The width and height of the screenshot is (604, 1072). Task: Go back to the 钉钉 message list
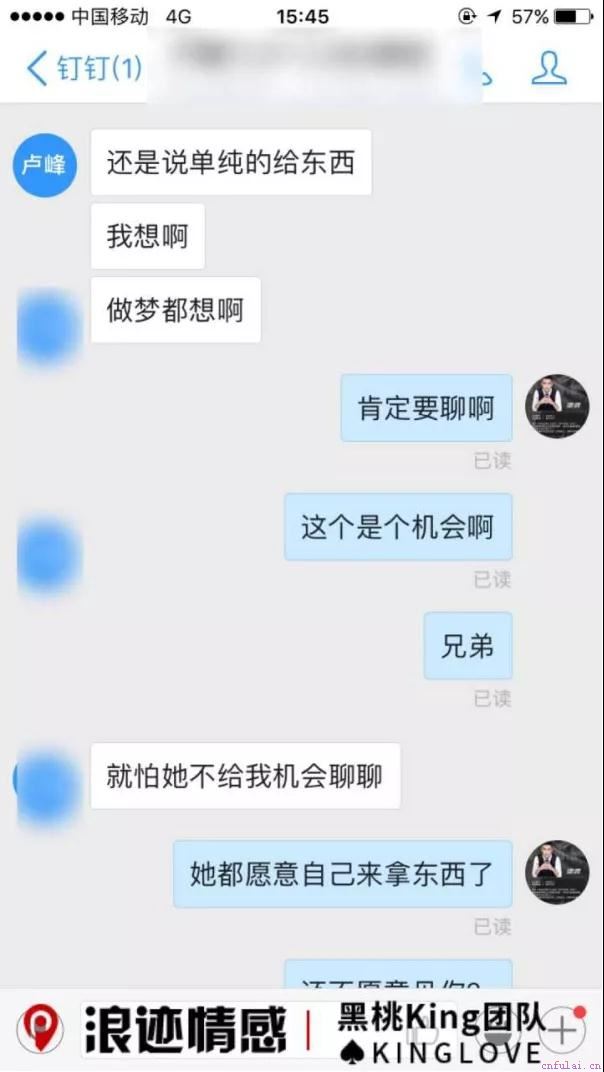(83, 68)
